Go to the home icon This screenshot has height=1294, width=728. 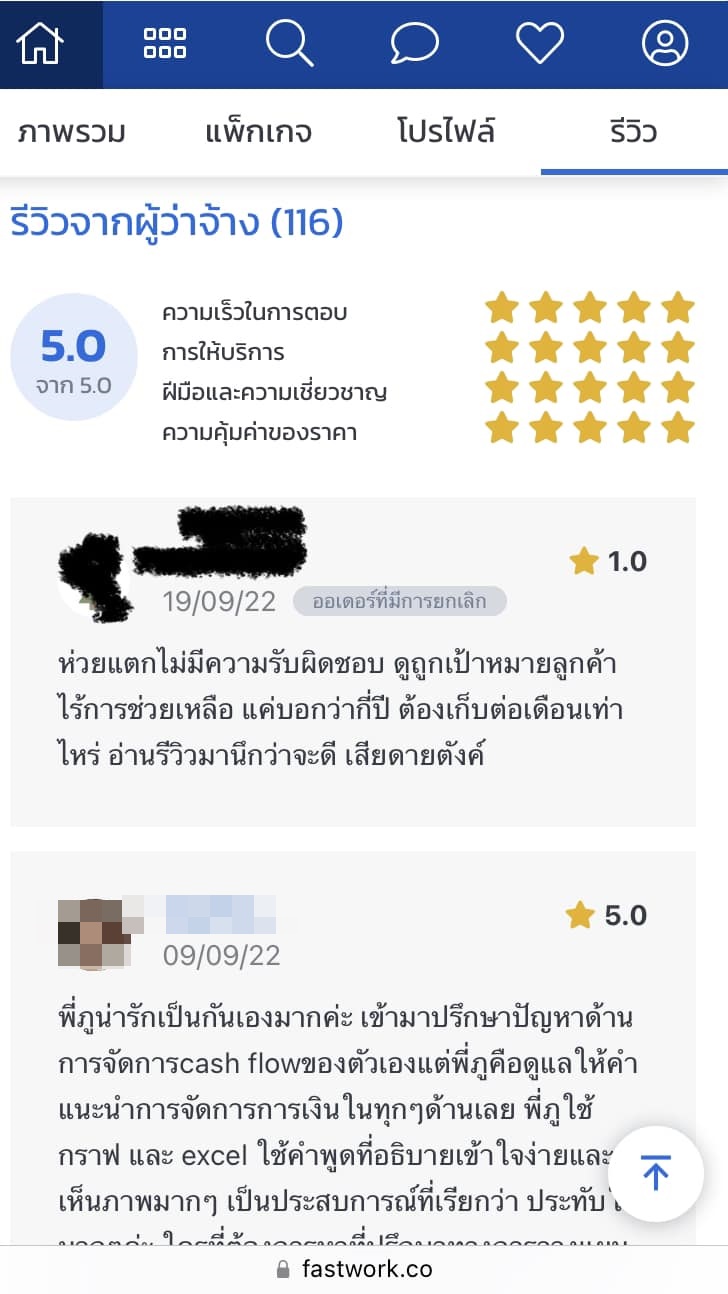[x=40, y=43]
